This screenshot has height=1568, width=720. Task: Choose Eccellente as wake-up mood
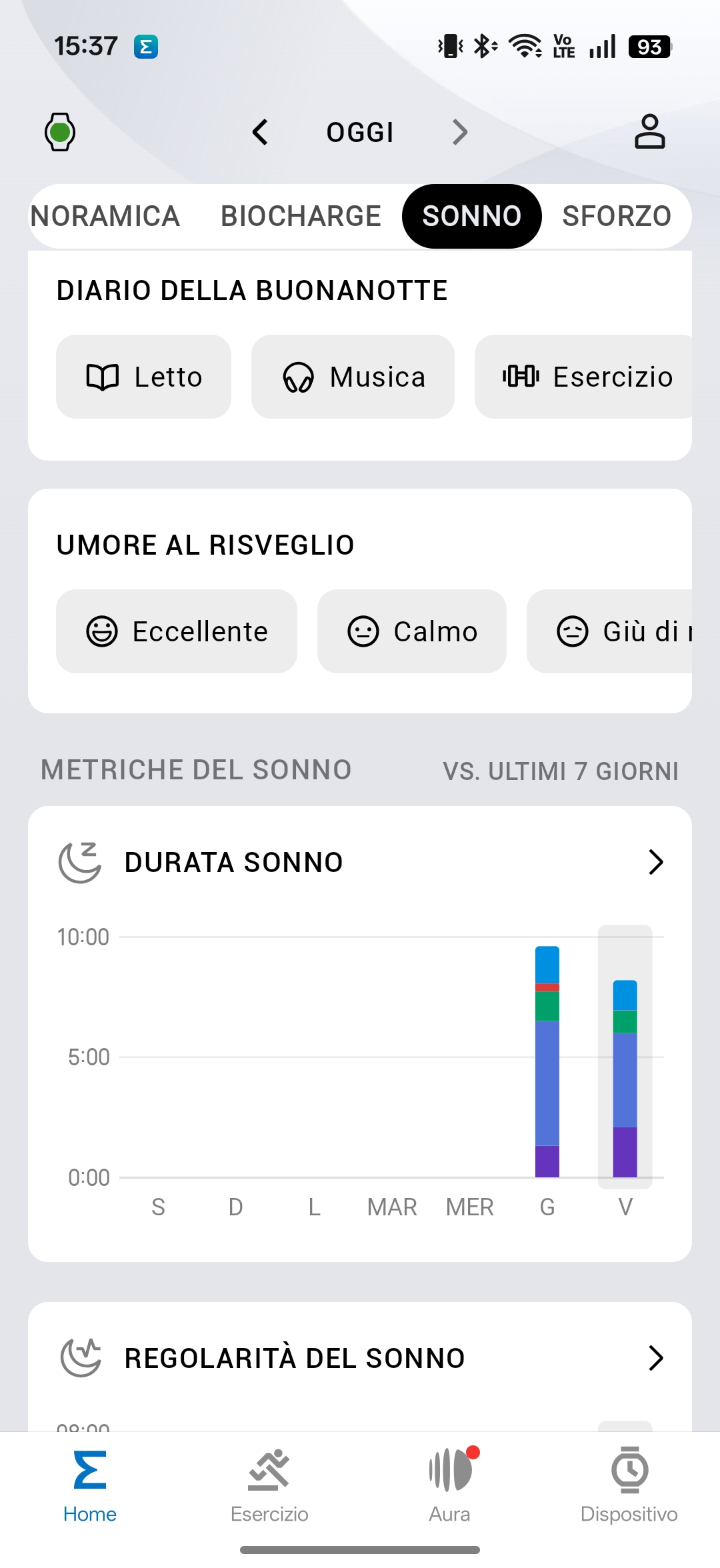[176, 631]
